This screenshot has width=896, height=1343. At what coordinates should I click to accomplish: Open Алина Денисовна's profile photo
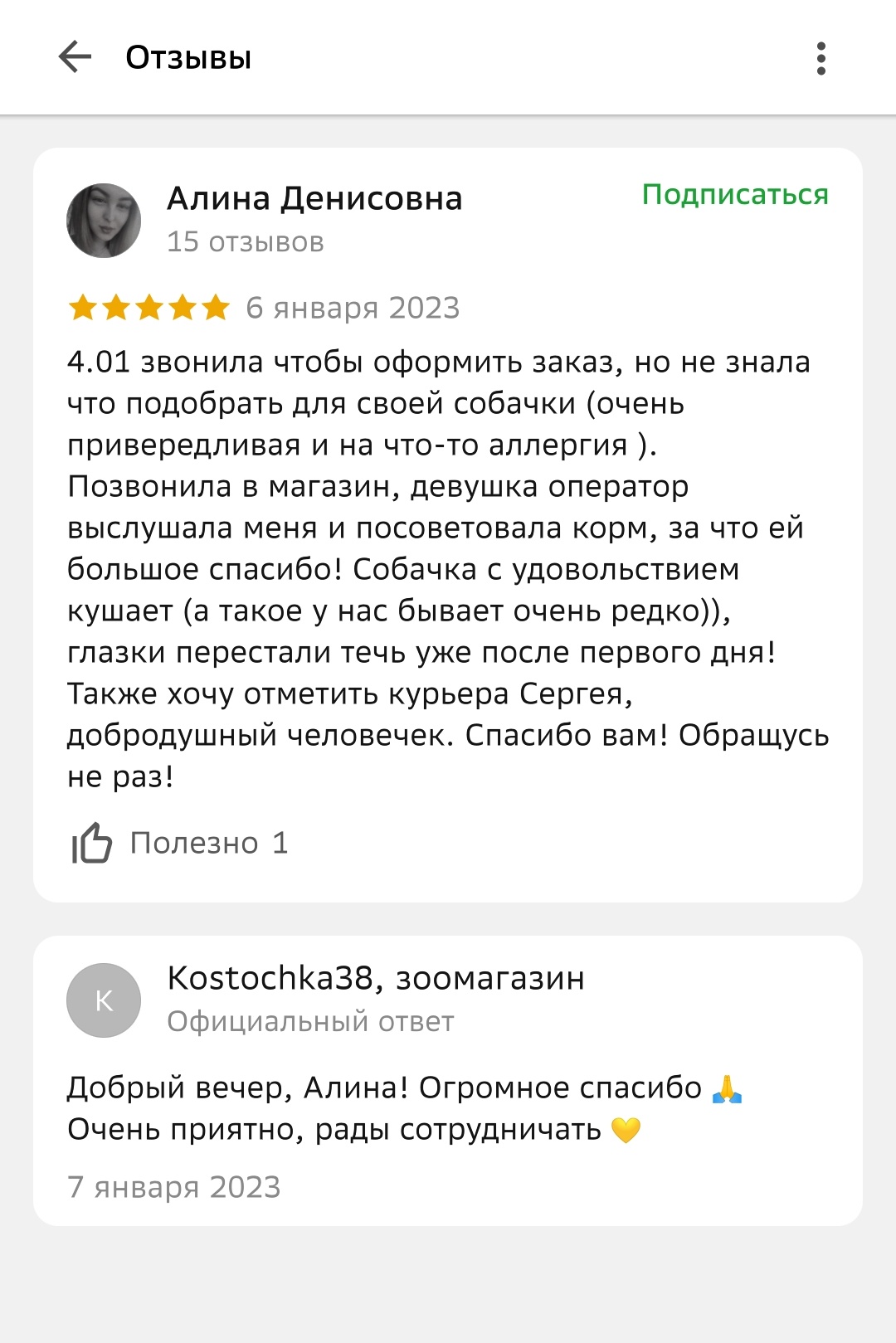coord(104,221)
